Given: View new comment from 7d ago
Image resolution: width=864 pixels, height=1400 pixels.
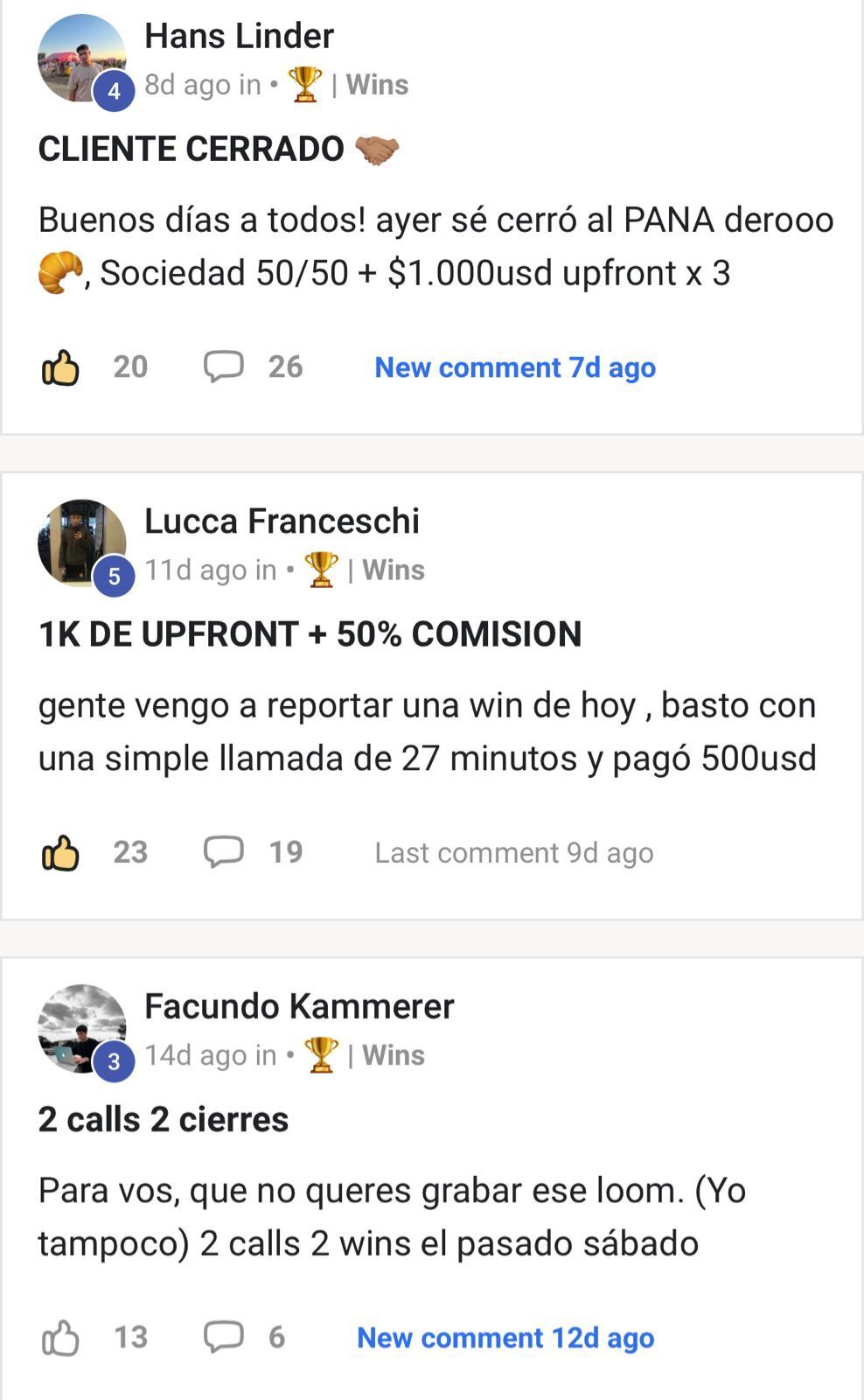Looking at the screenshot, I should click(x=514, y=367).
